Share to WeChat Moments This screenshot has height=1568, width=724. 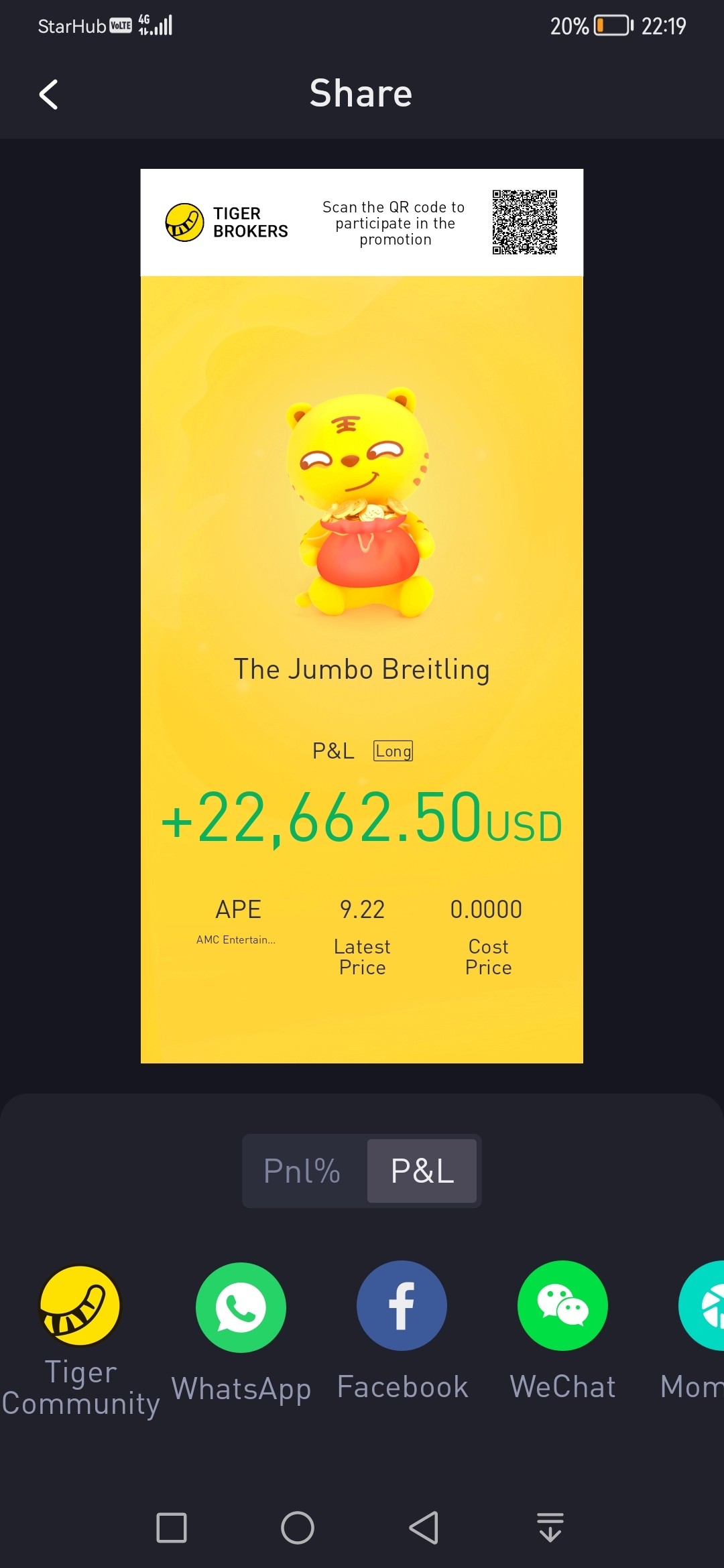[703, 1306]
